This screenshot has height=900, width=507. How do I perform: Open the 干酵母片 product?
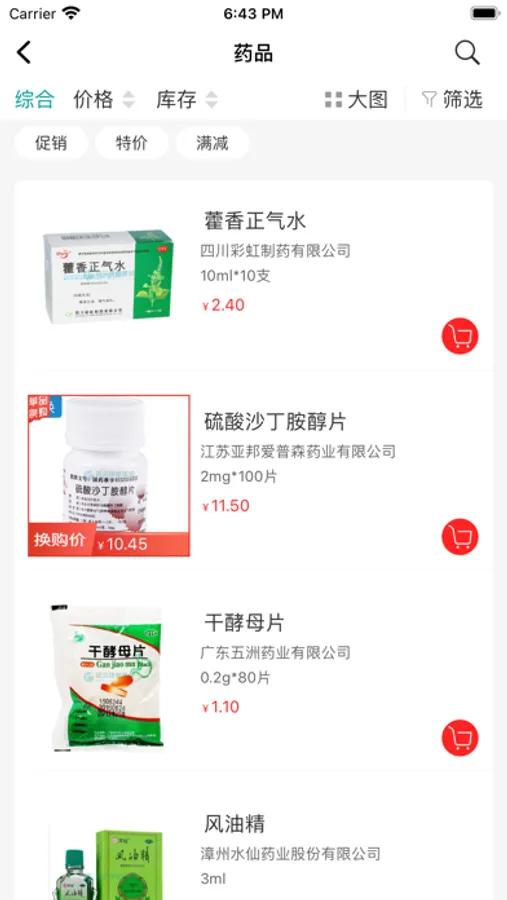click(x=253, y=677)
